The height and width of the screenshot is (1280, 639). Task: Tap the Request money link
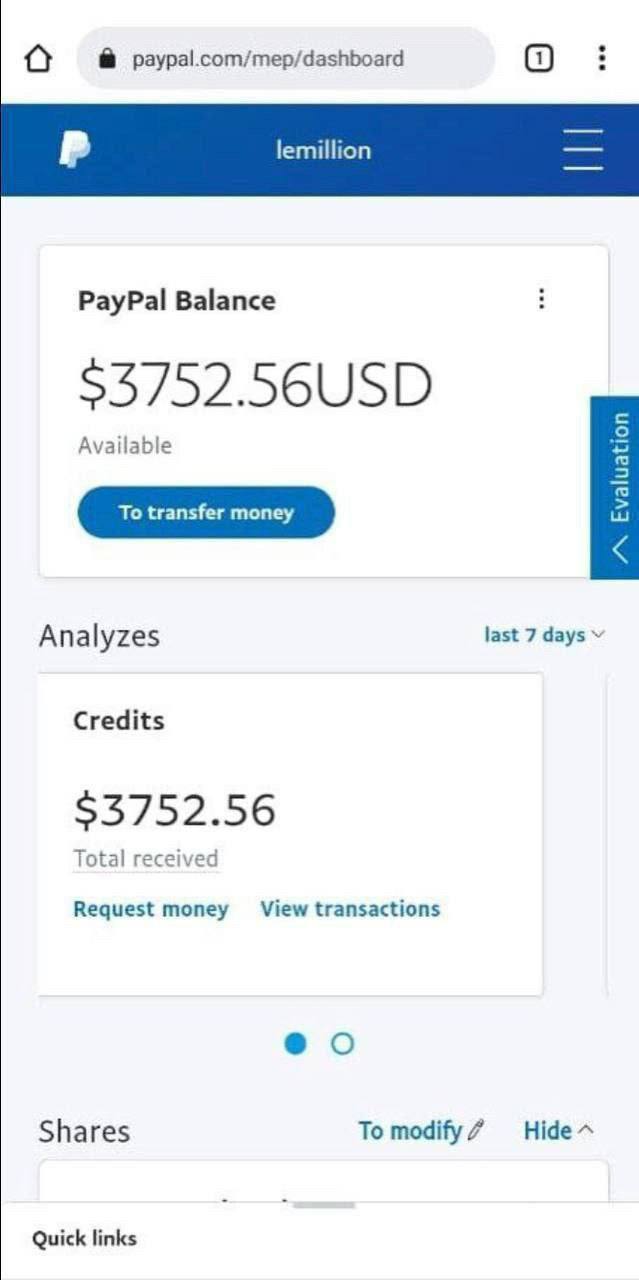coord(151,909)
